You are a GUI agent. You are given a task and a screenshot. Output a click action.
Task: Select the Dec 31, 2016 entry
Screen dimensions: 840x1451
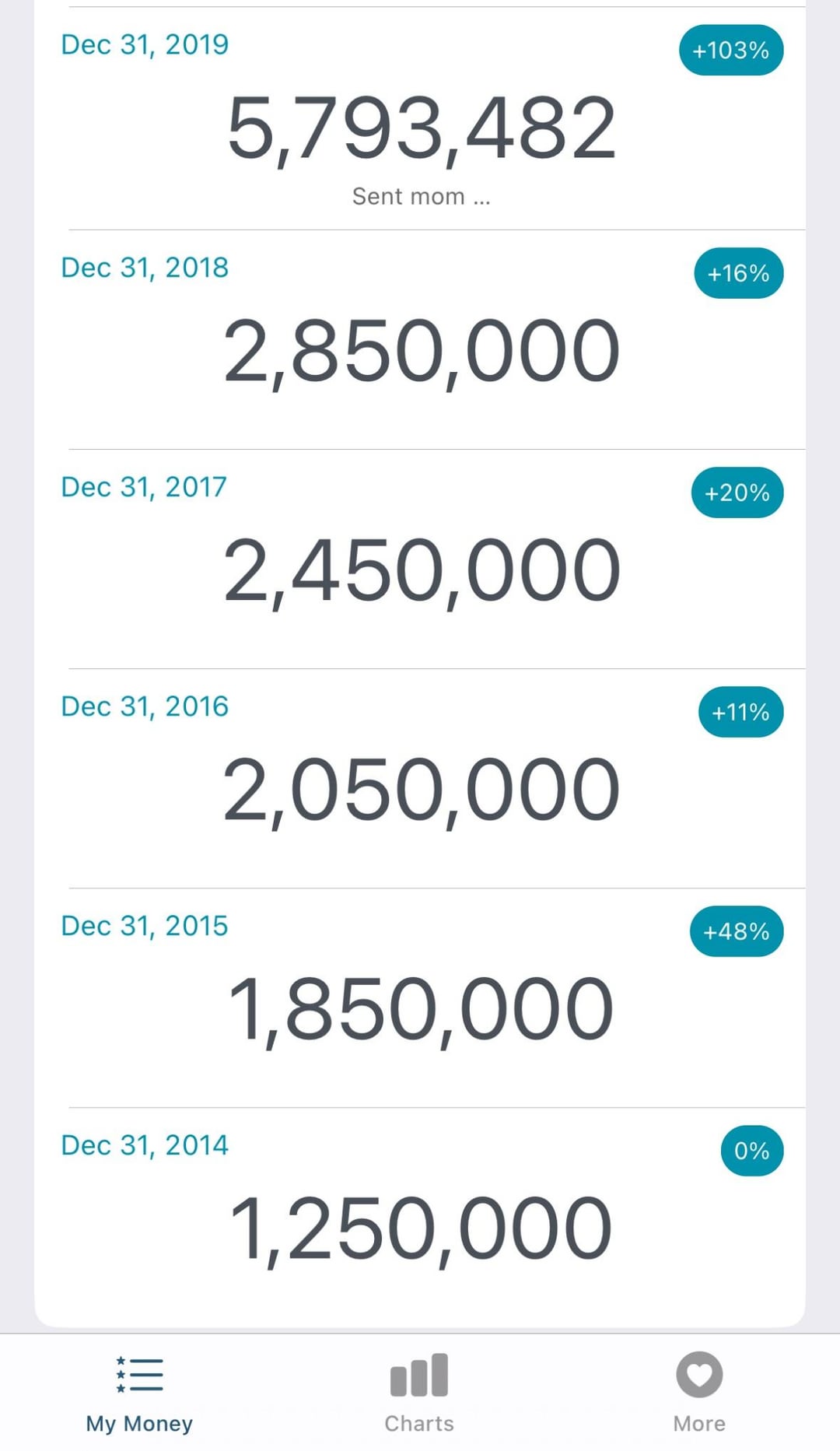420,789
